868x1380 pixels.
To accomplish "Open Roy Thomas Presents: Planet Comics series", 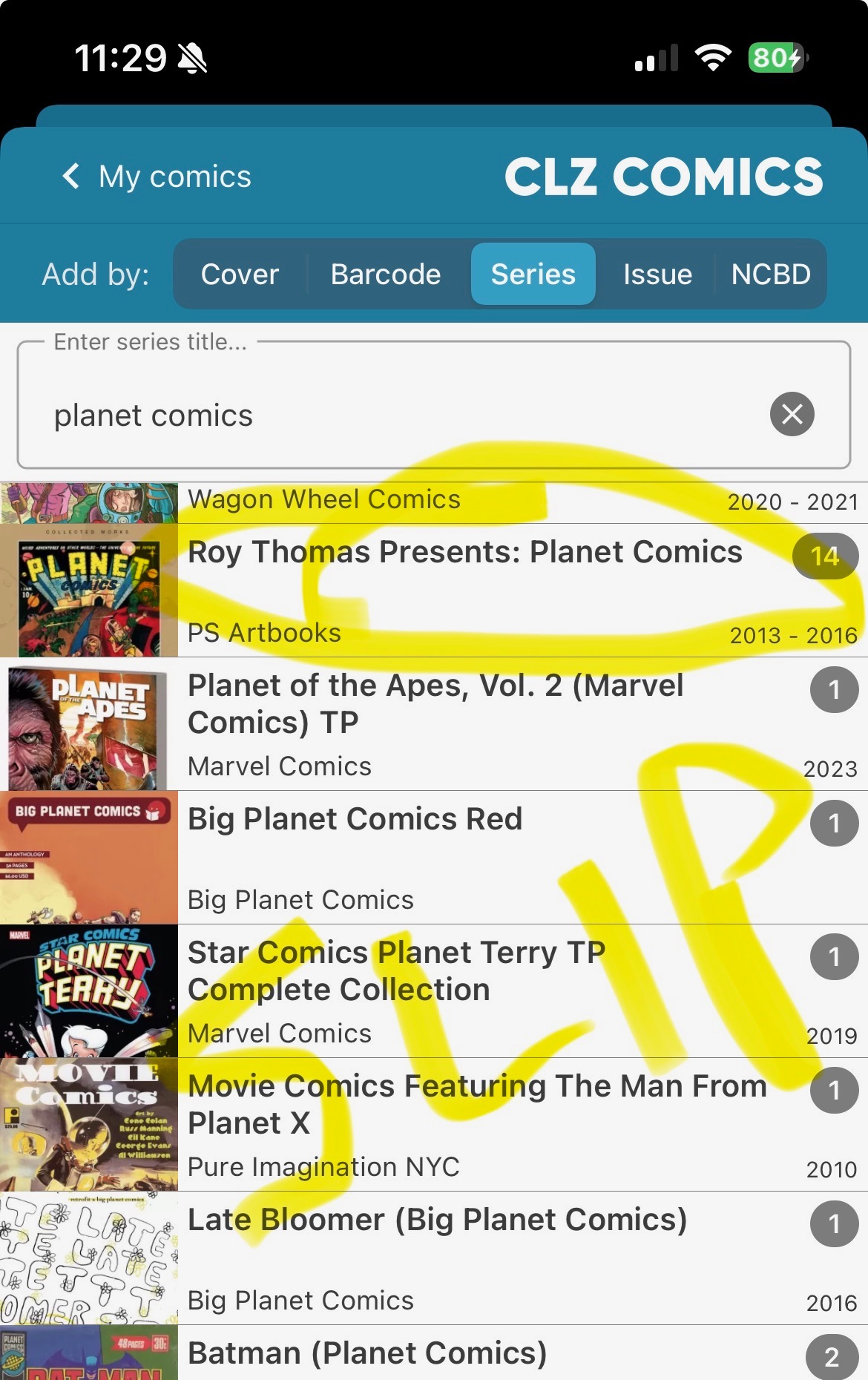I will coord(464,591).
